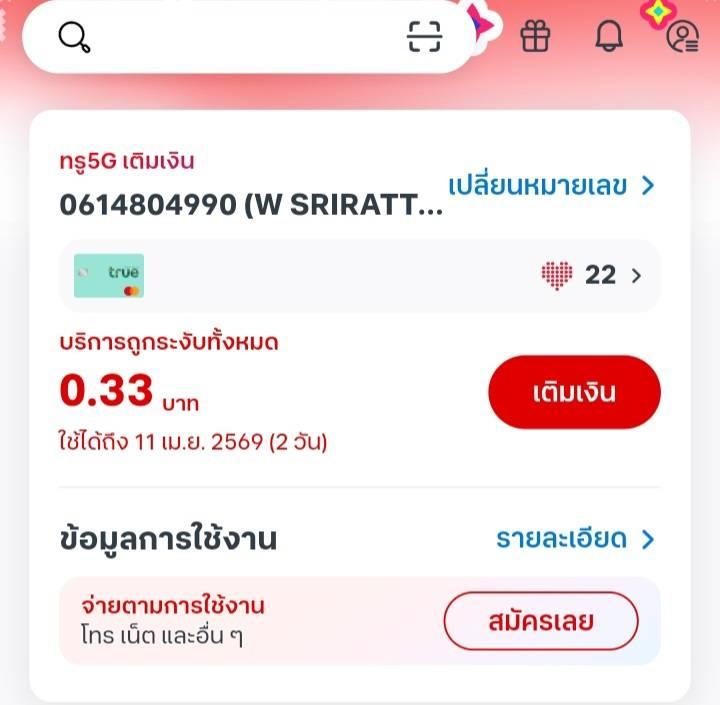Open the notifications bell
Image resolution: width=720 pixels, height=705 pixels.
tap(609, 37)
